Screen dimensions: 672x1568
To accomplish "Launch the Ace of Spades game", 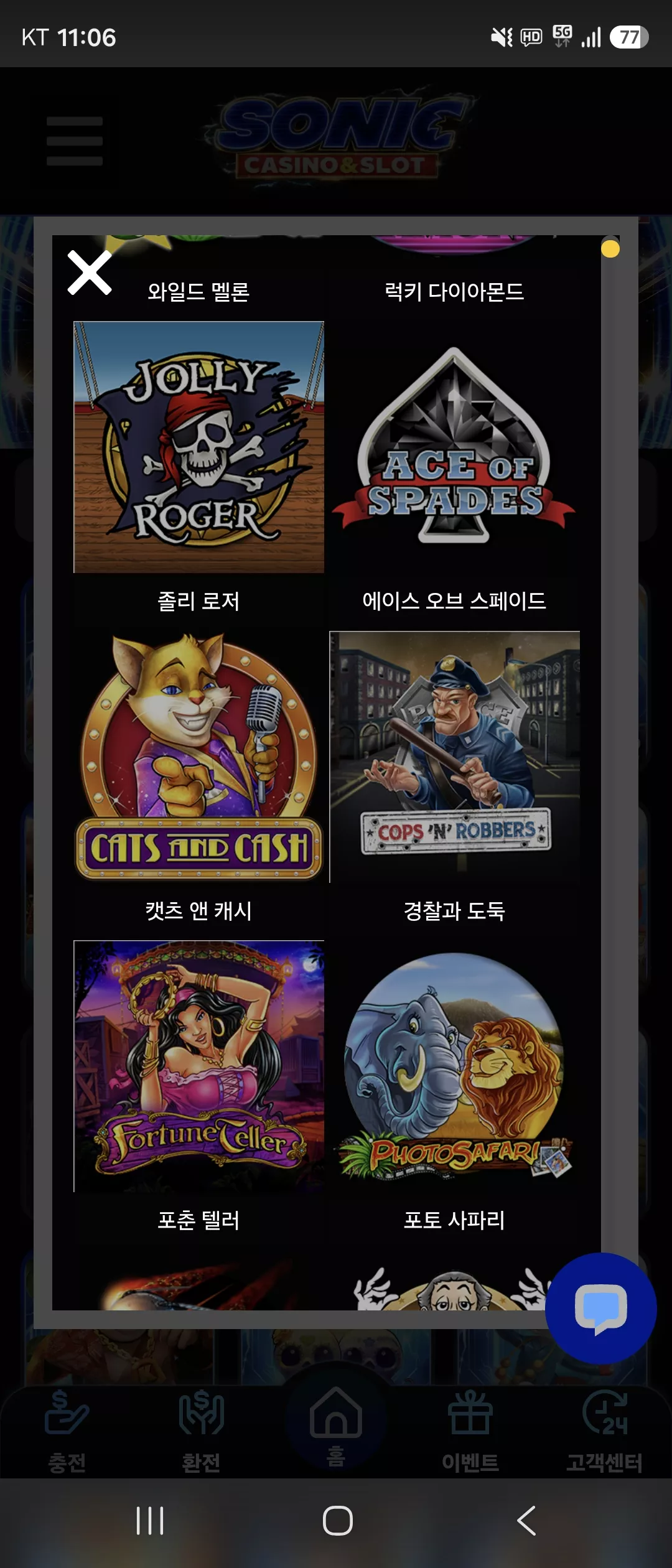I will 454,447.
